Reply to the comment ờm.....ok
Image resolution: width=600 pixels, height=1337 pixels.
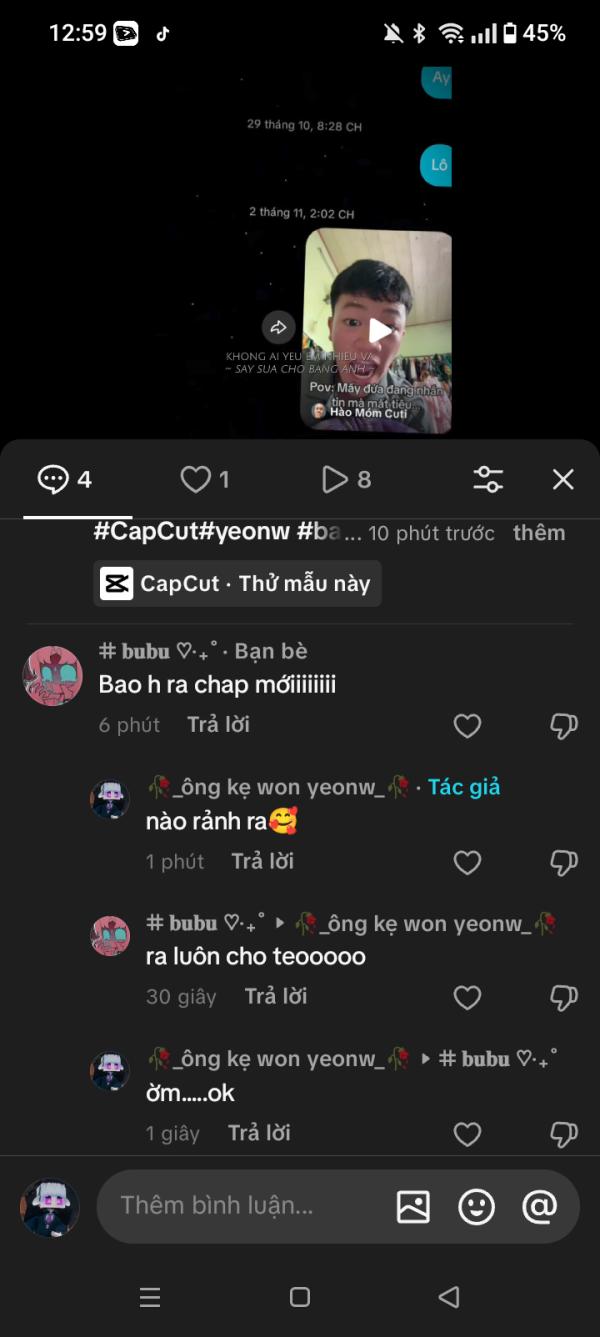coord(259,1133)
